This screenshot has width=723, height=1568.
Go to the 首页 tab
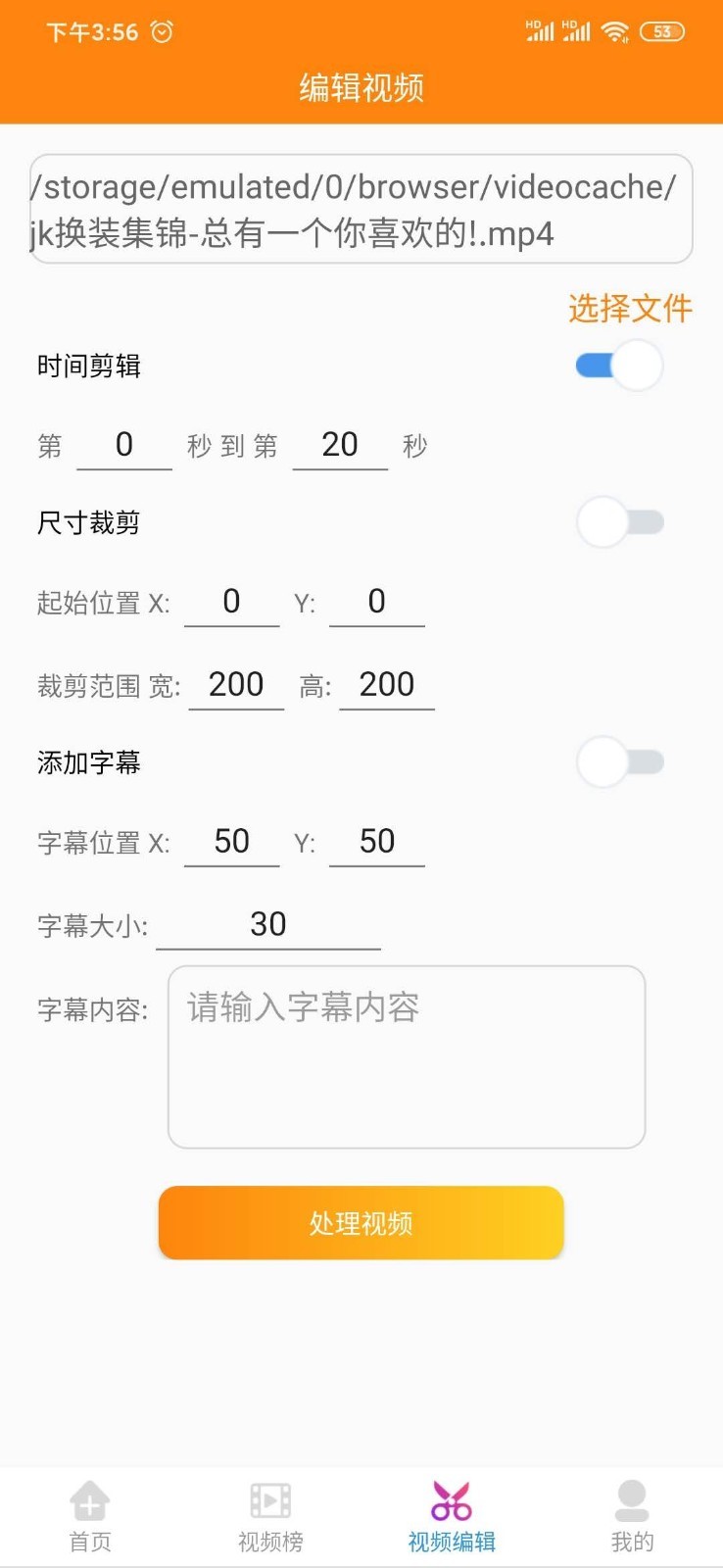coord(90,1516)
